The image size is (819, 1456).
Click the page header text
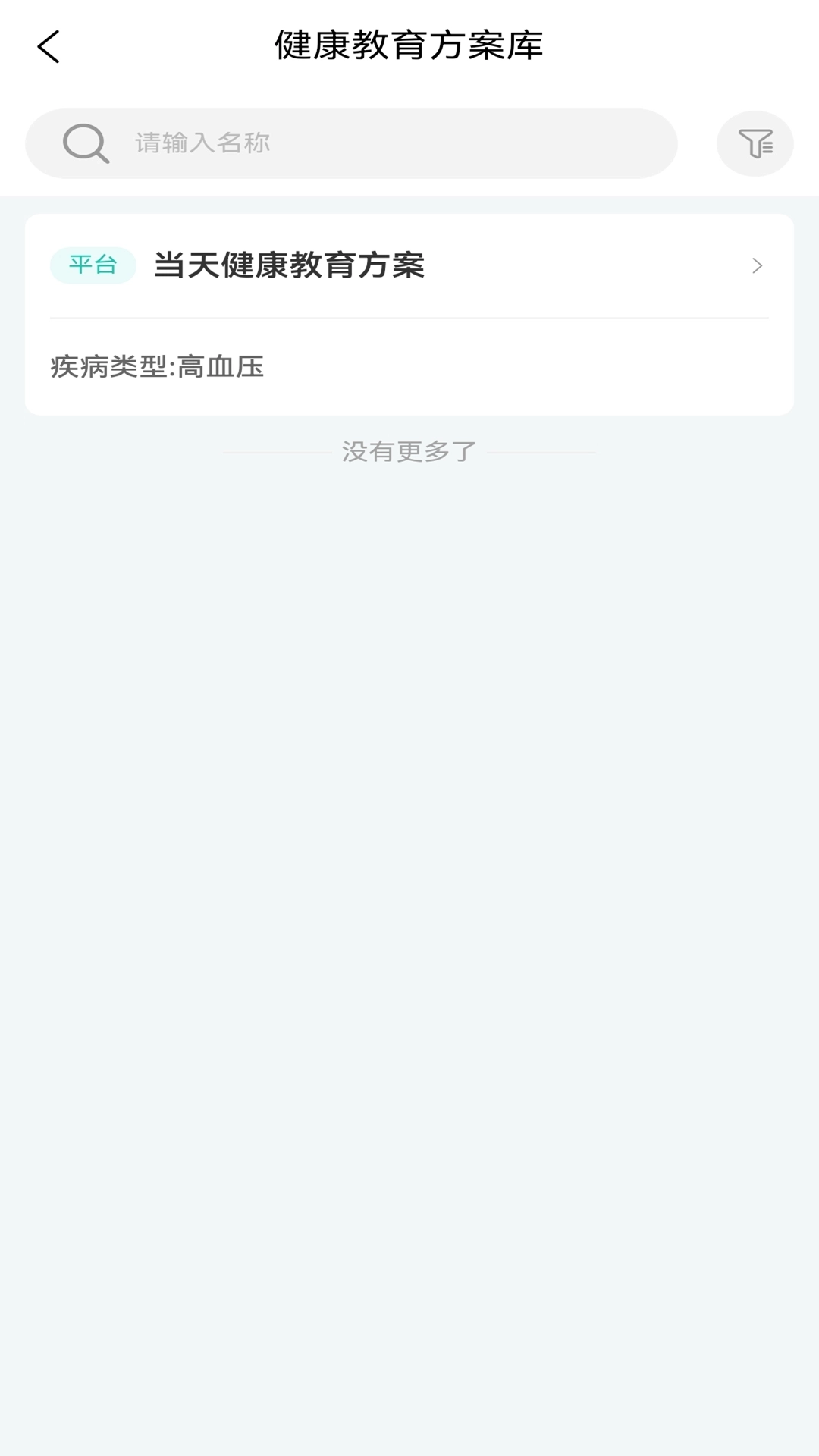[x=409, y=45]
